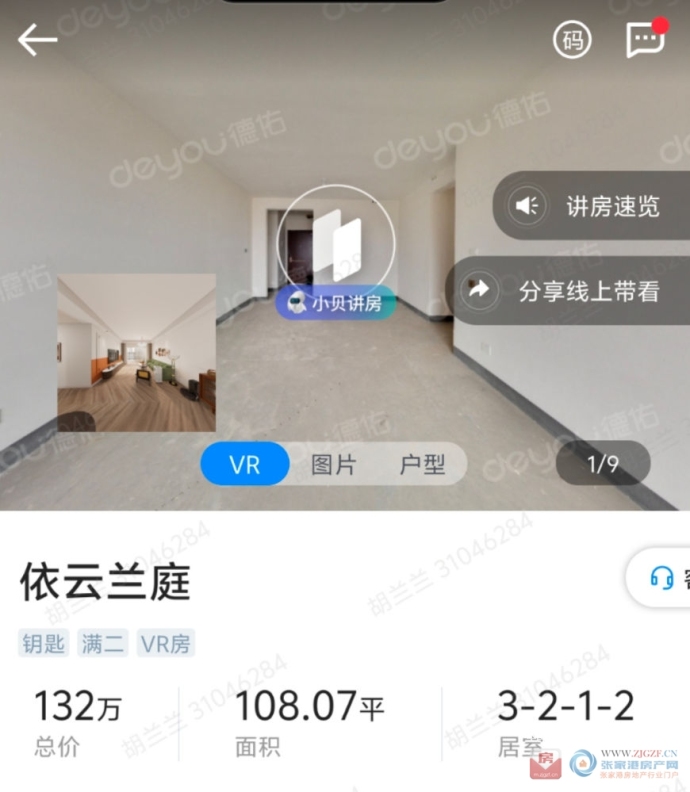The height and width of the screenshot is (792, 690).
Task: Tap 分享线上带看 share button
Action: point(568,291)
